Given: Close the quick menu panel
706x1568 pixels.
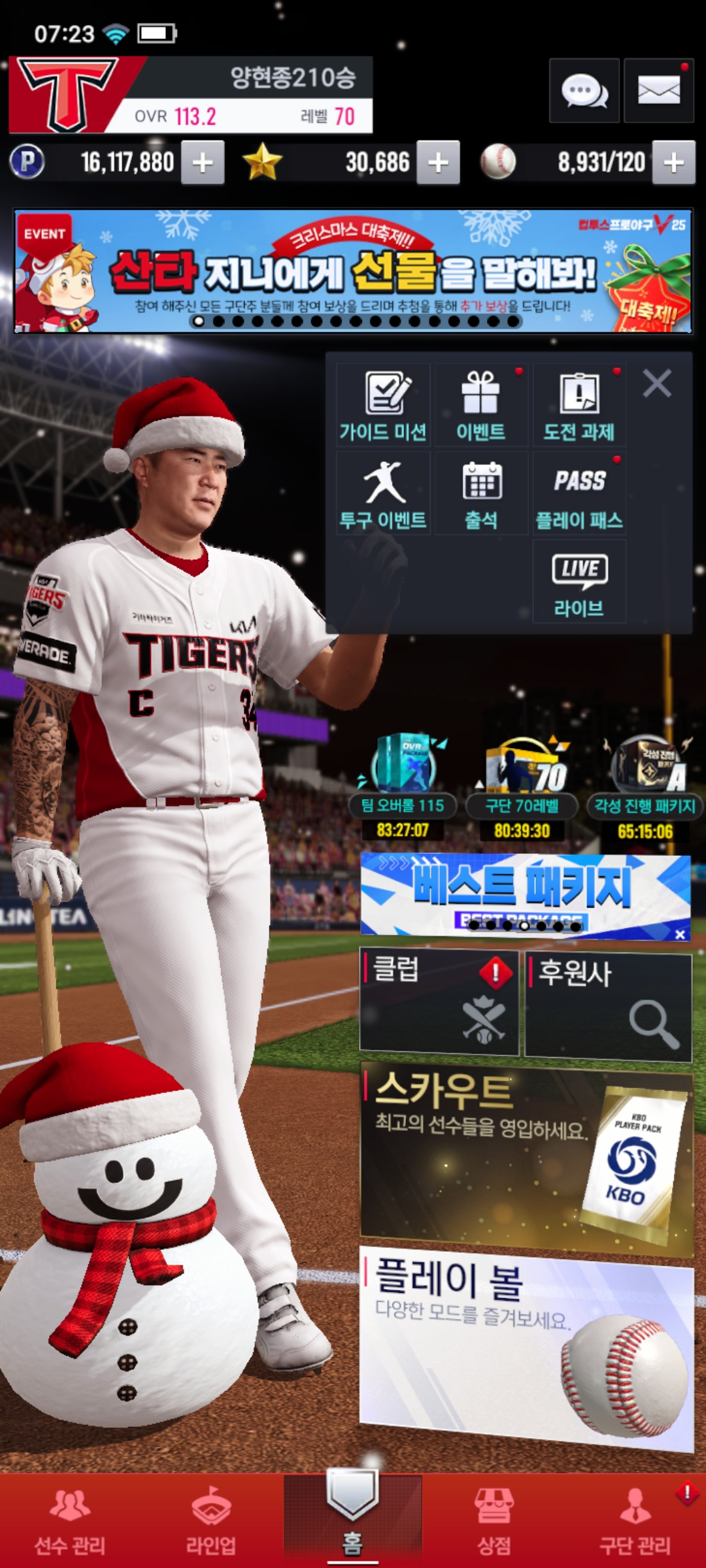Looking at the screenshot, I should [657, 384].
